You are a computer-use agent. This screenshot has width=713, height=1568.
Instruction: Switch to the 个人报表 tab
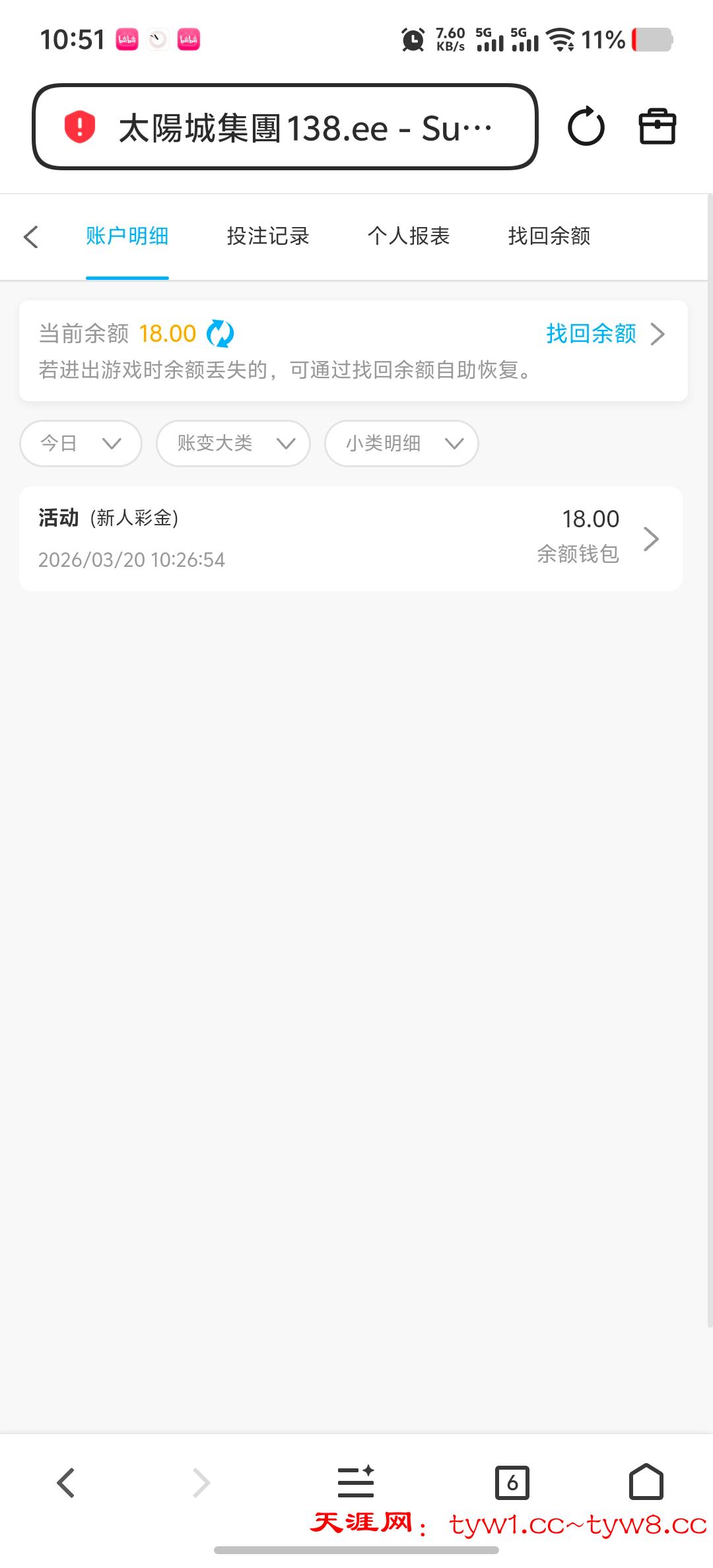(409, 236)
